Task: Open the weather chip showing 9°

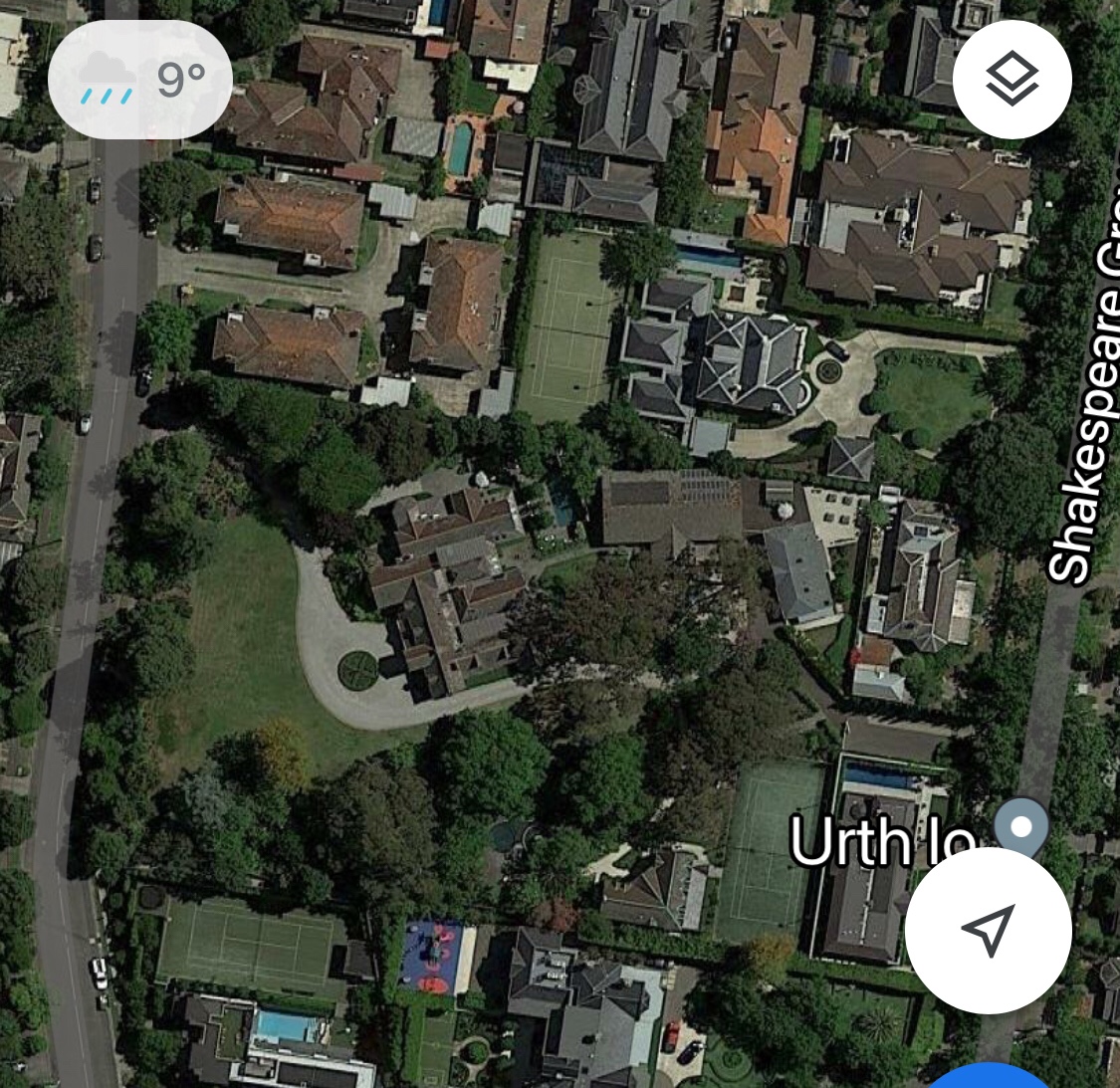Action: (140, 80)
